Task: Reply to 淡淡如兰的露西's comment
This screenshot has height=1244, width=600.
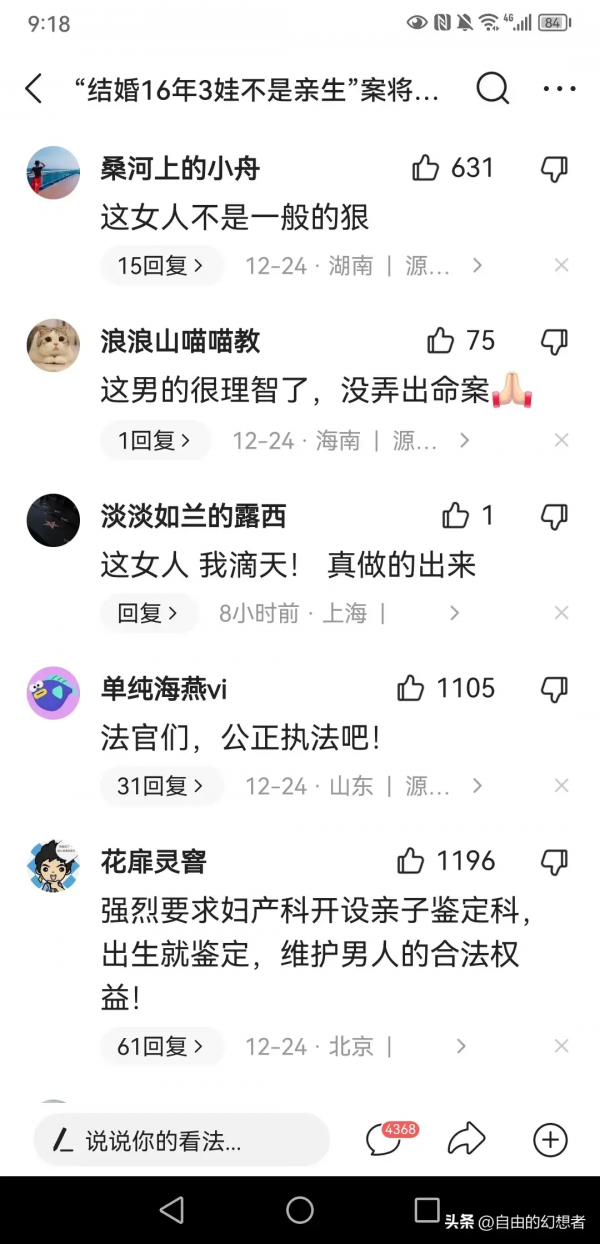Action: pos(148,613)
